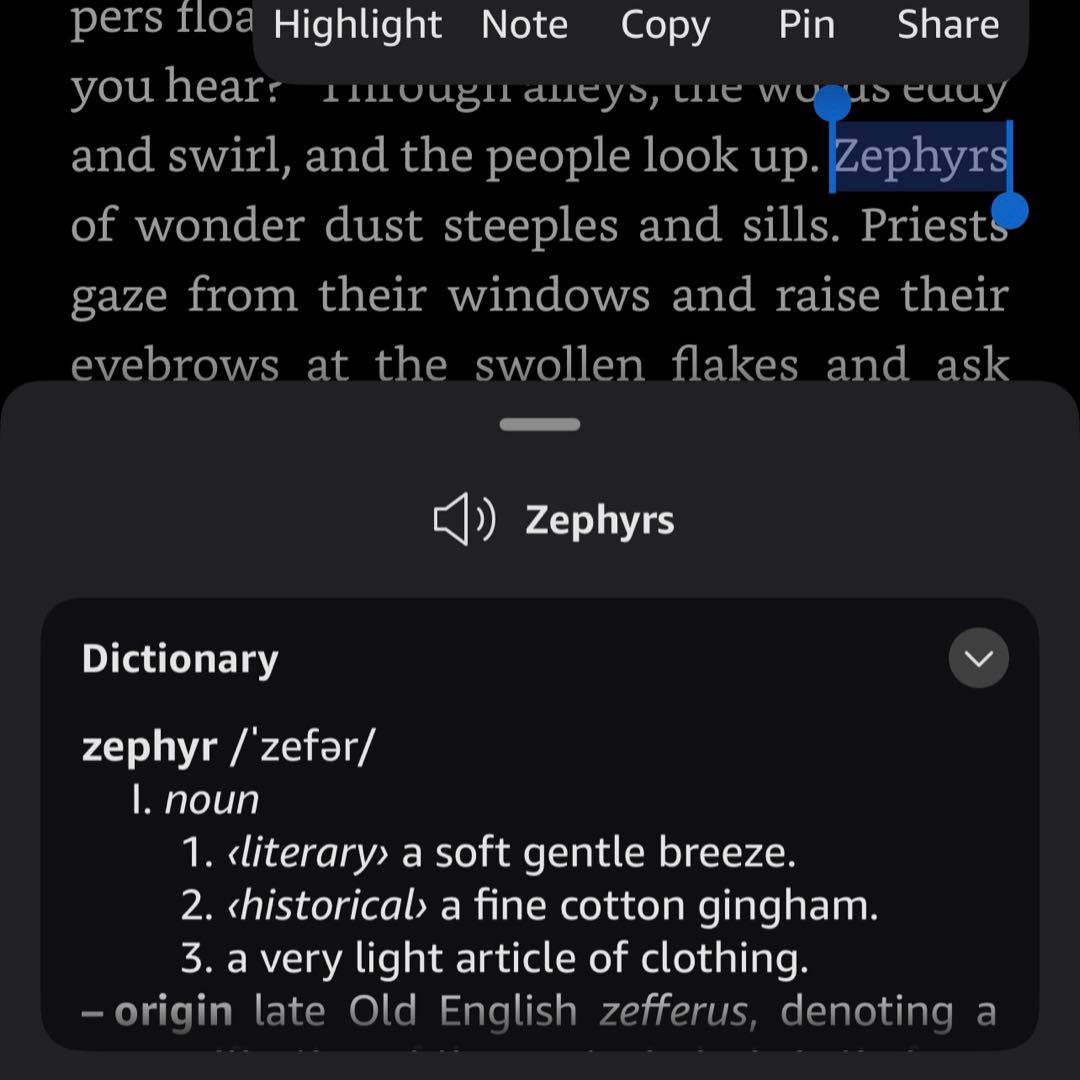This screenshot has height=1080, width=1080.
Task: Expand the Dictionary card chevron
Action: (x=978, y=658)
